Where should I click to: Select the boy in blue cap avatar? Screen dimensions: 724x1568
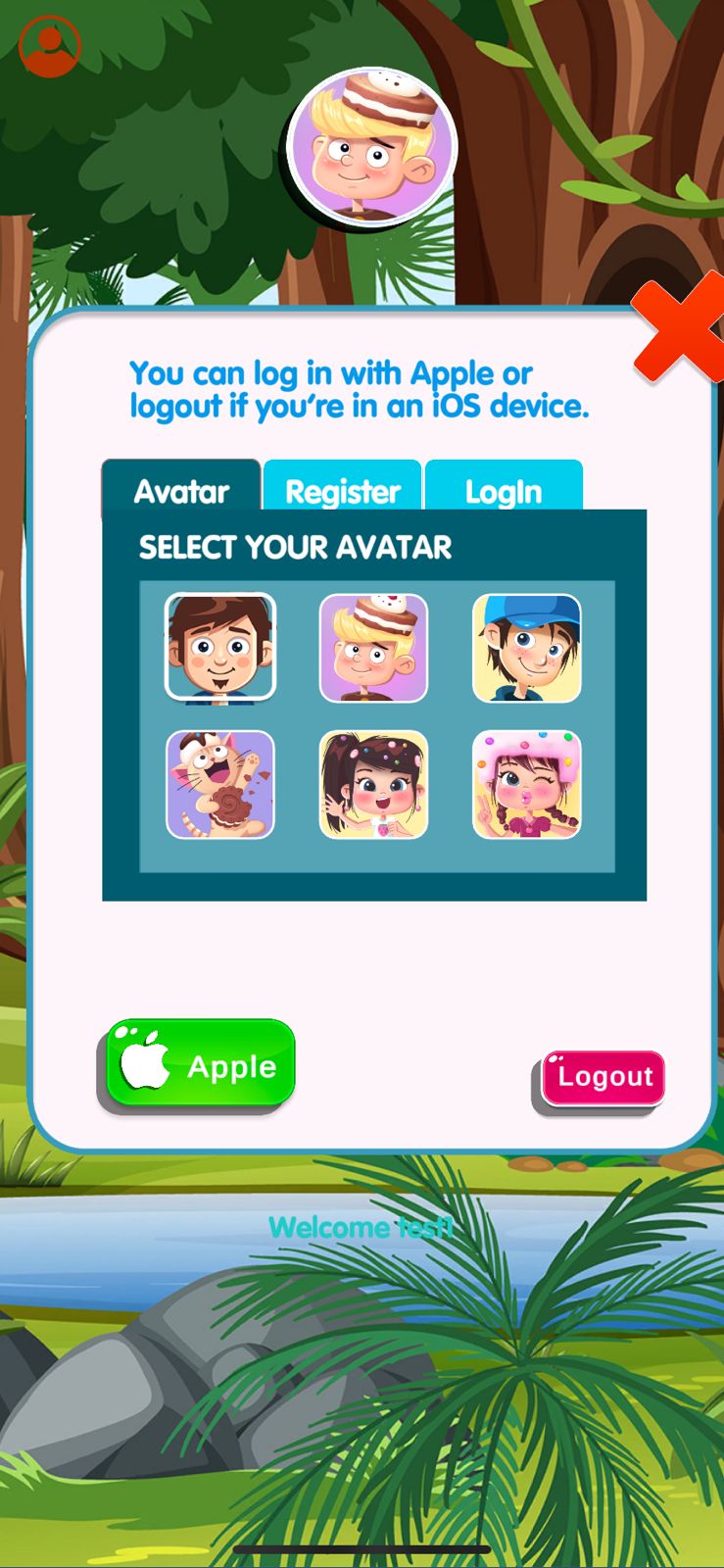tap(526, 648)
